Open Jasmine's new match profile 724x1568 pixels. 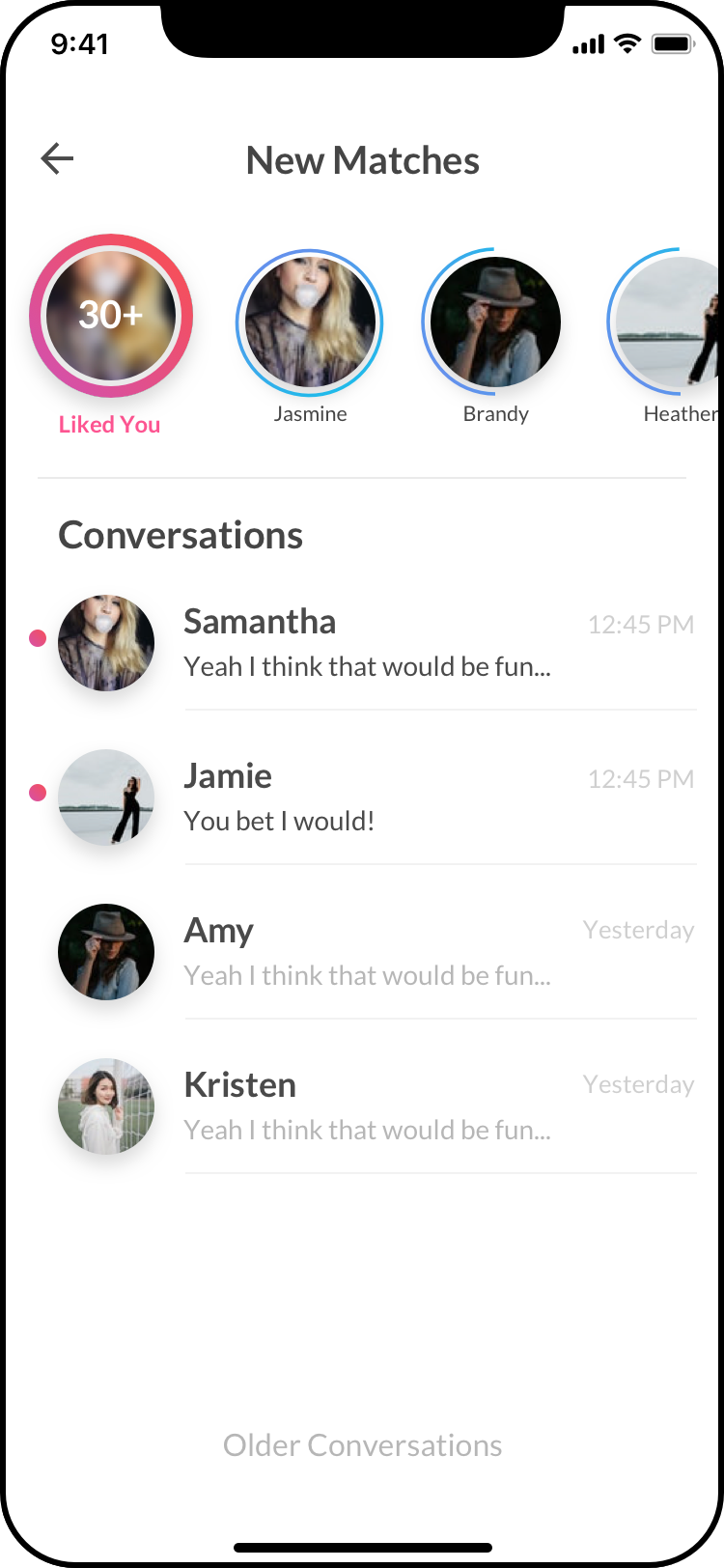click(x=310, y=322)
